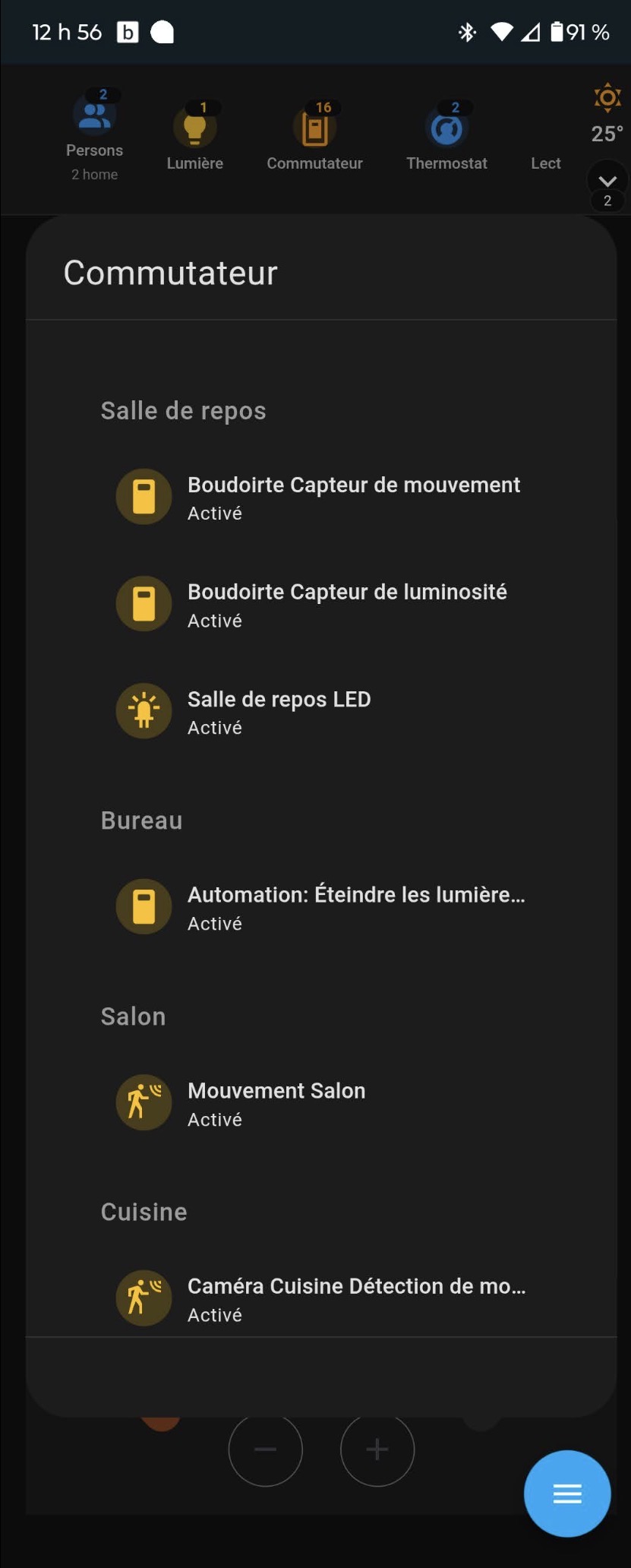
Task: Toggle the Salle de repos LED icon
Action: pyautogui.click(x=144, y=712)
